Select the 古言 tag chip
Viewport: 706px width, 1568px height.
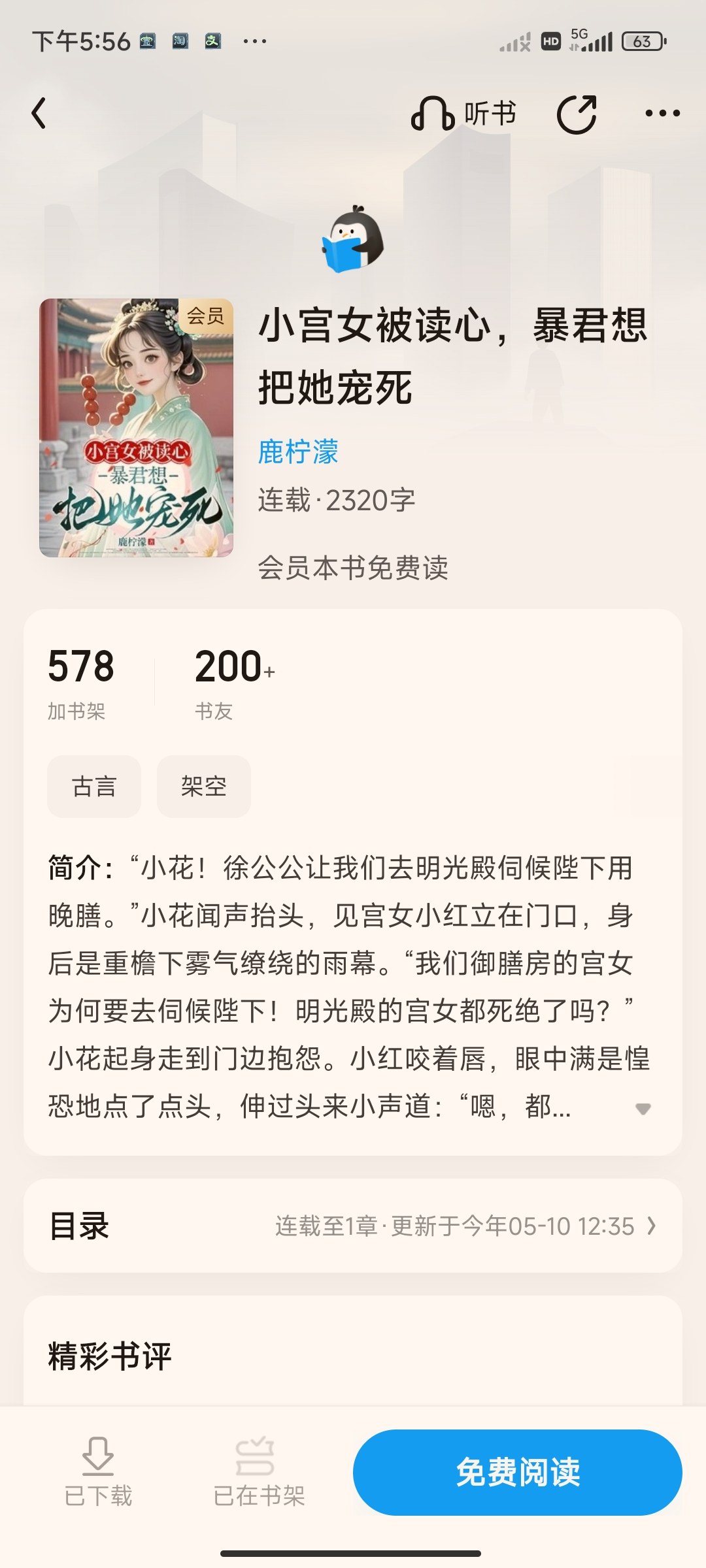point(94,786)
